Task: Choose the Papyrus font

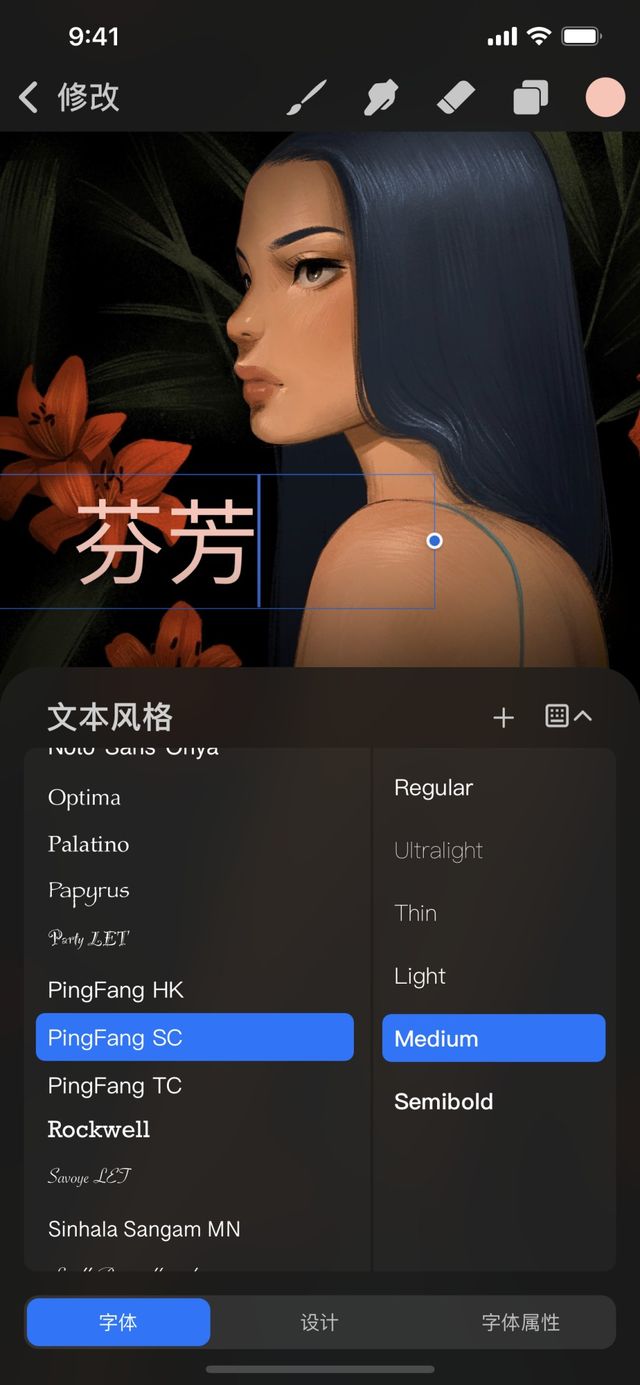Action: [89, 891]
